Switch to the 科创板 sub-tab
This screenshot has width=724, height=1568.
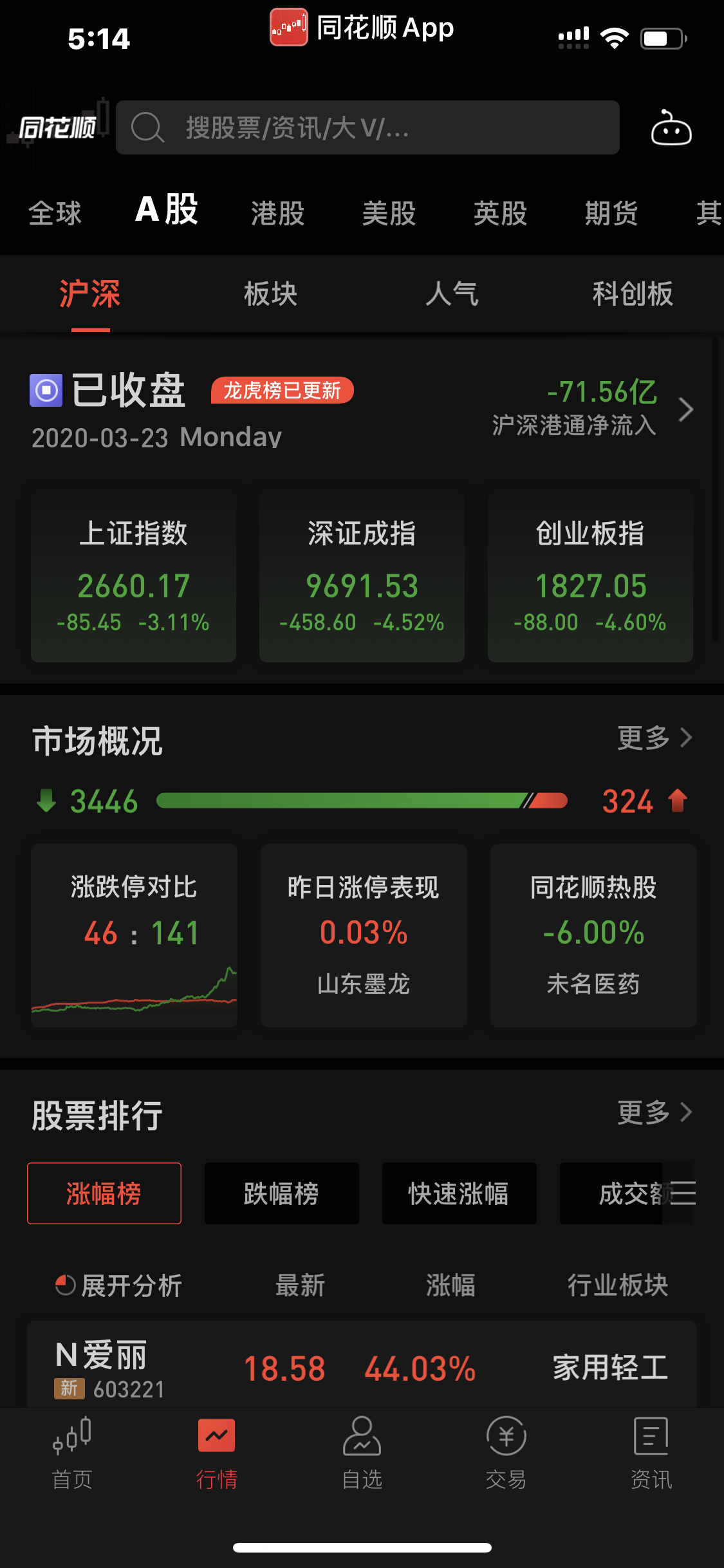(x=632, y=294)
